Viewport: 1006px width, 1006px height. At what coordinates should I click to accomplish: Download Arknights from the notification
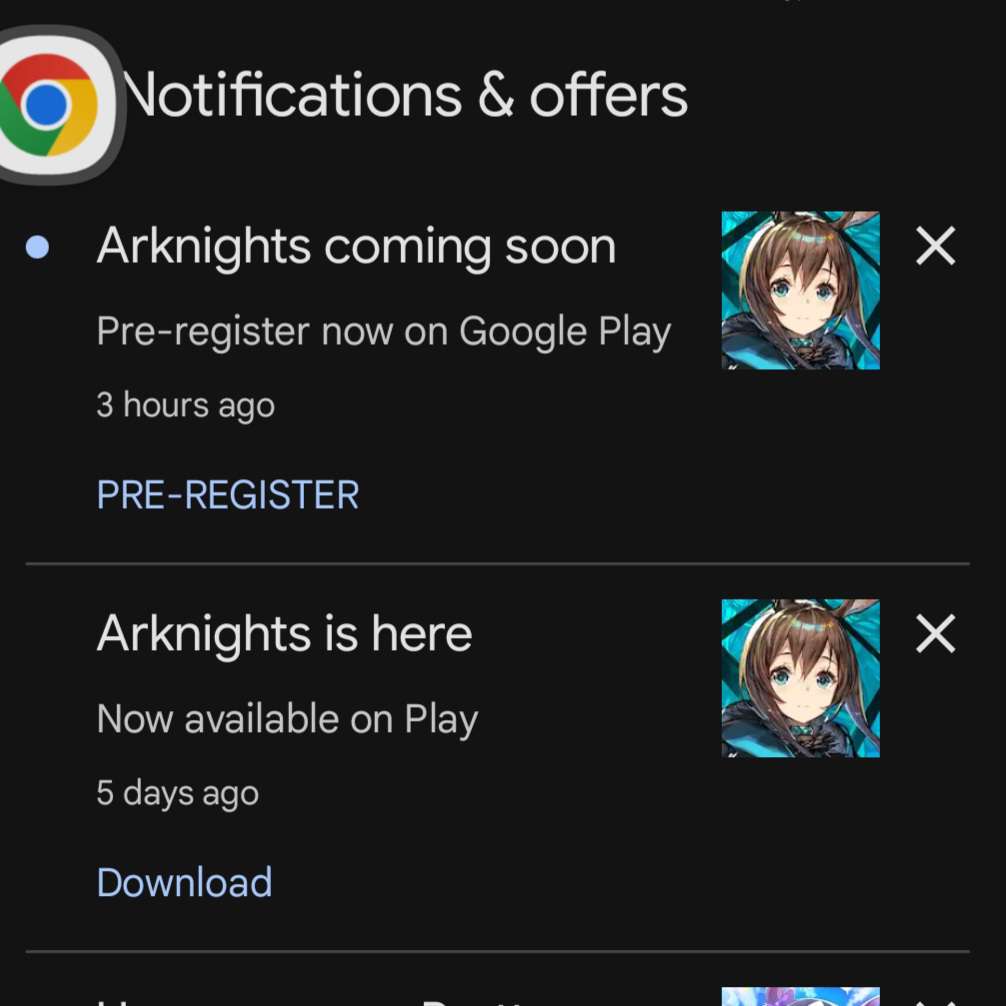pos(184,882)
